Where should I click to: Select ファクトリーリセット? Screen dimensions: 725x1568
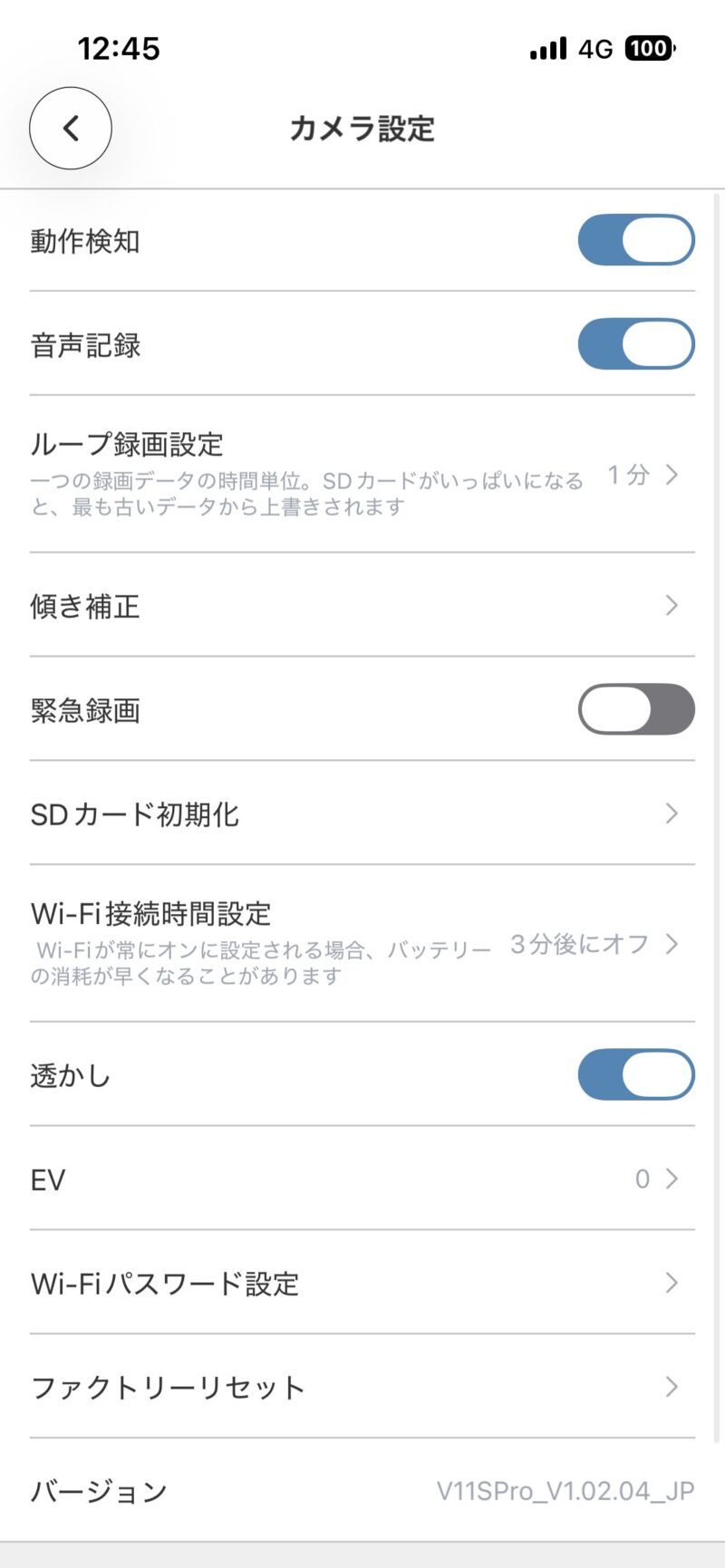tap(362, 1387)
